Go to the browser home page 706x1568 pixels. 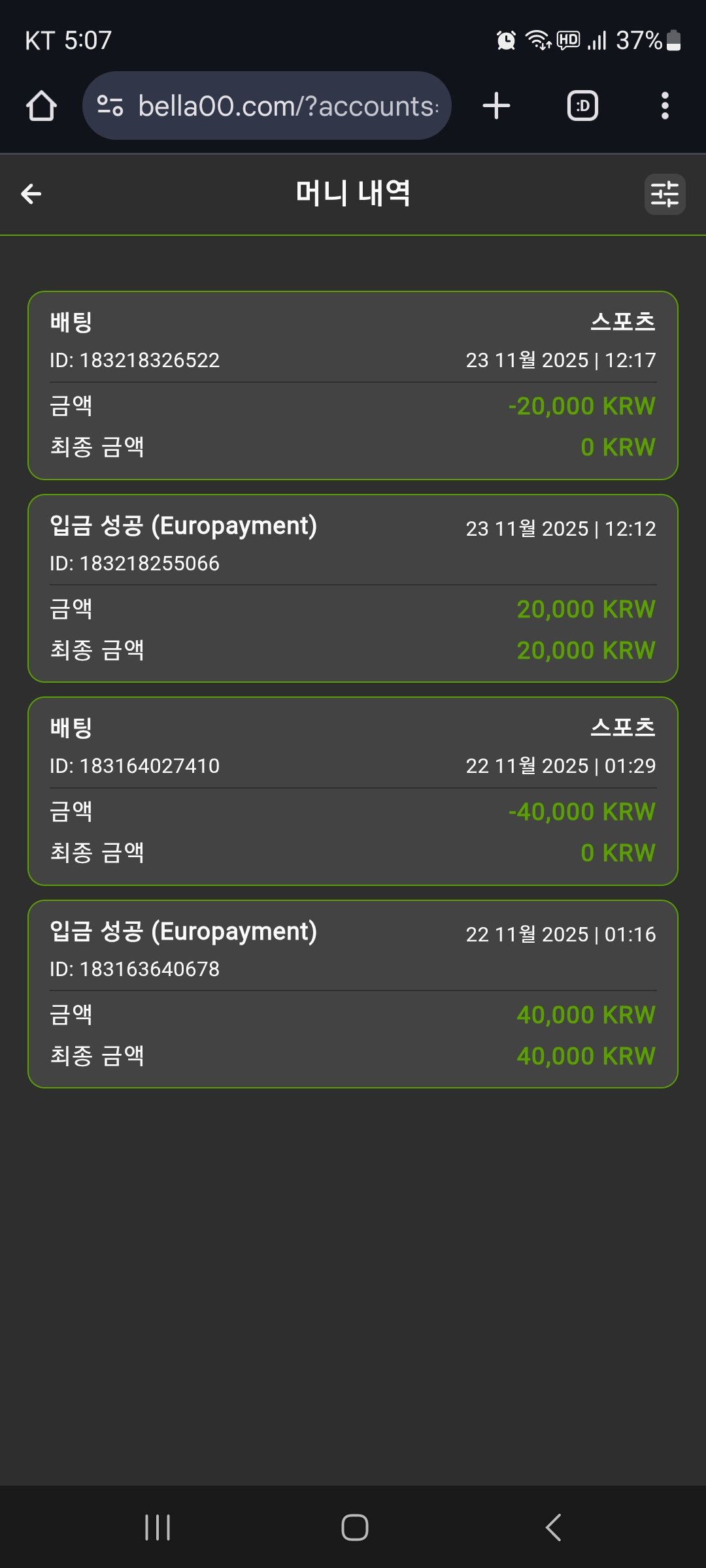click(x=41, y=106)
